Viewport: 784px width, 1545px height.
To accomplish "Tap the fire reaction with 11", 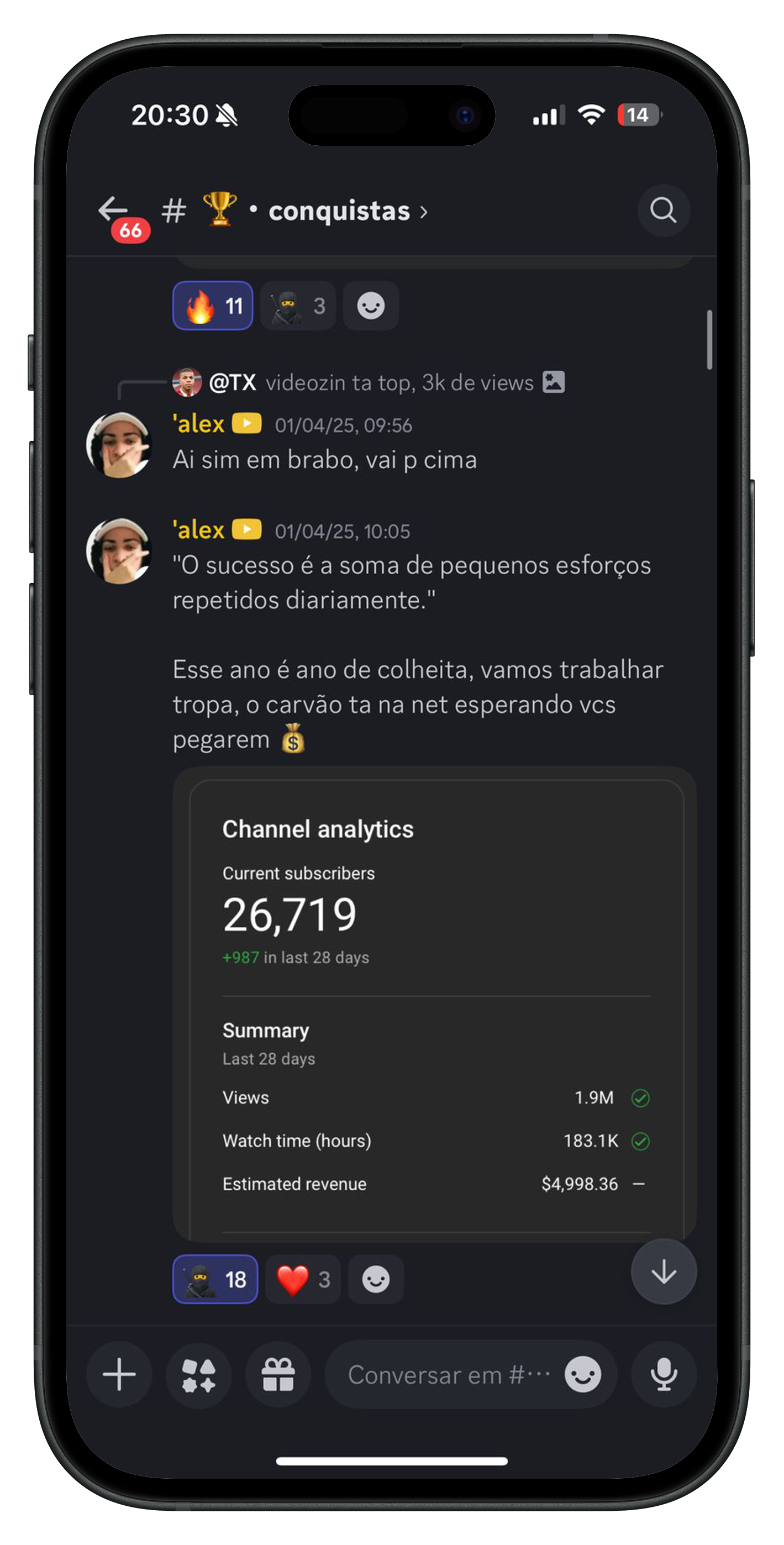I will (213, 306).
